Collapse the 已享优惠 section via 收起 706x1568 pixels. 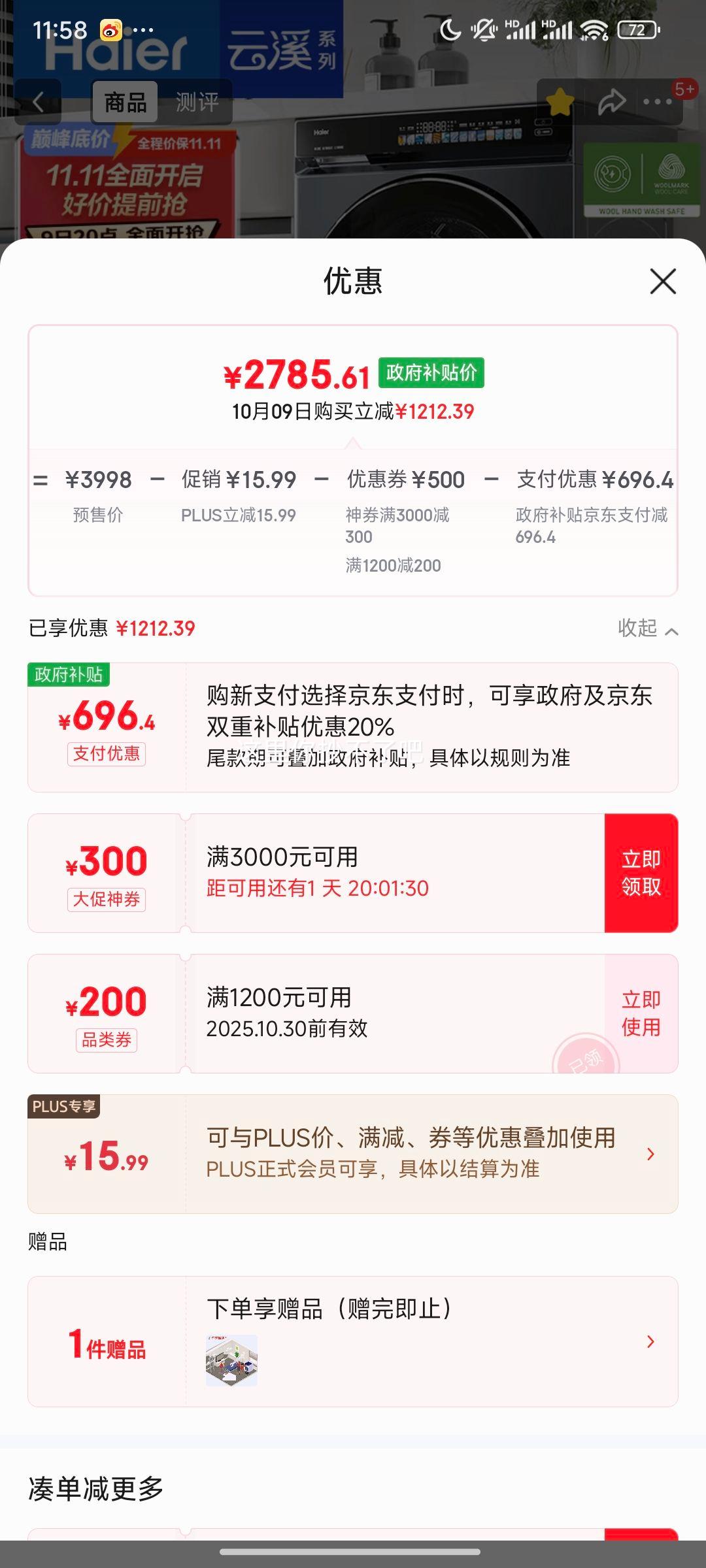(x=647, y=629)
